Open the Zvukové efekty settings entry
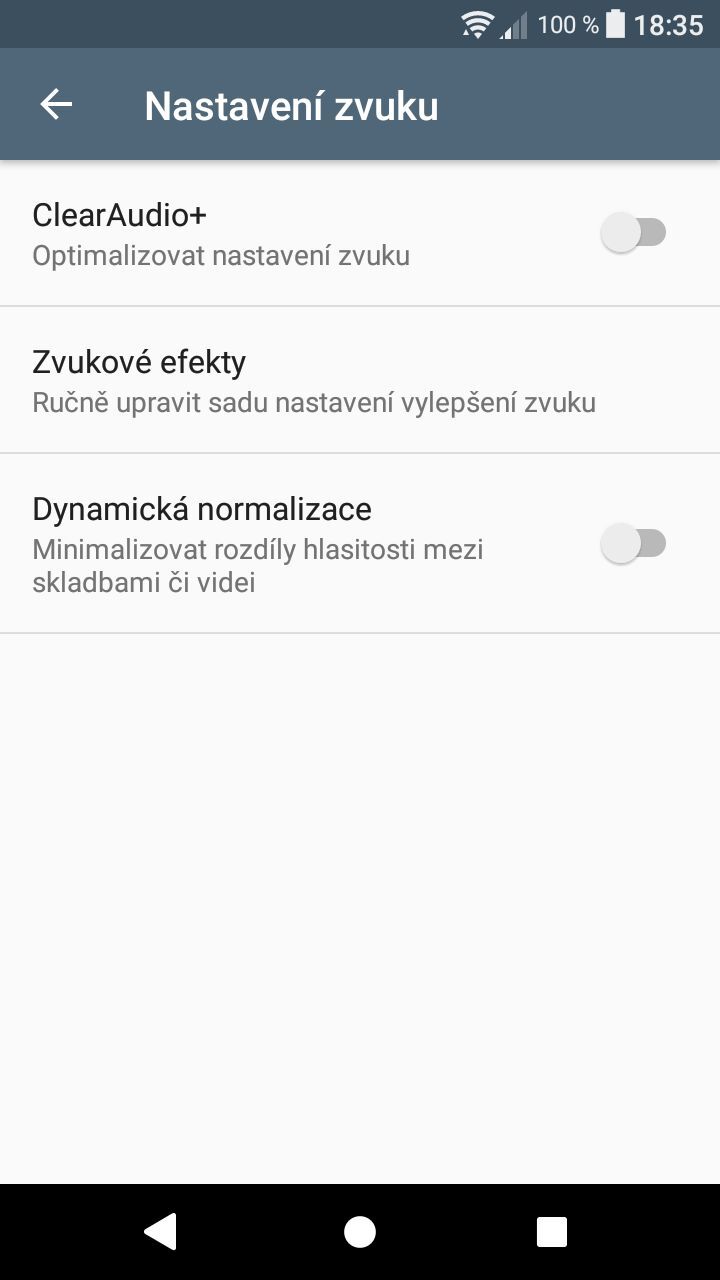Image resolution: width=720 pixels, height=1280 pixels. pos(360,380)
